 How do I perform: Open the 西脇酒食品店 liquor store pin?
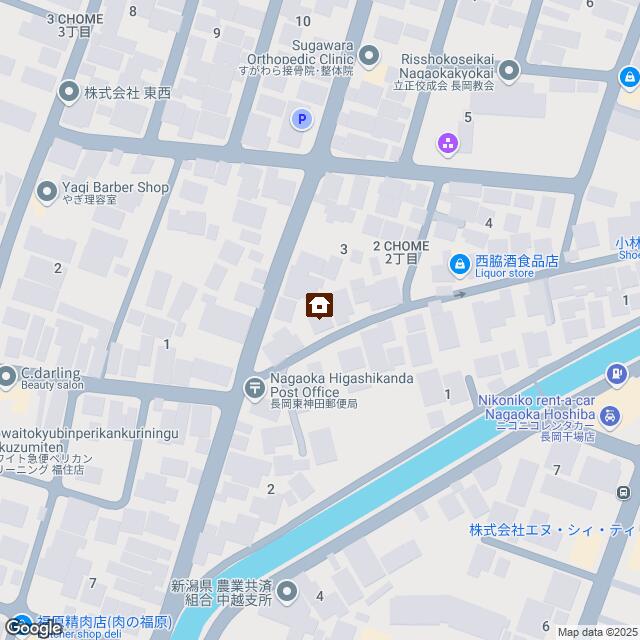[459, 264]
